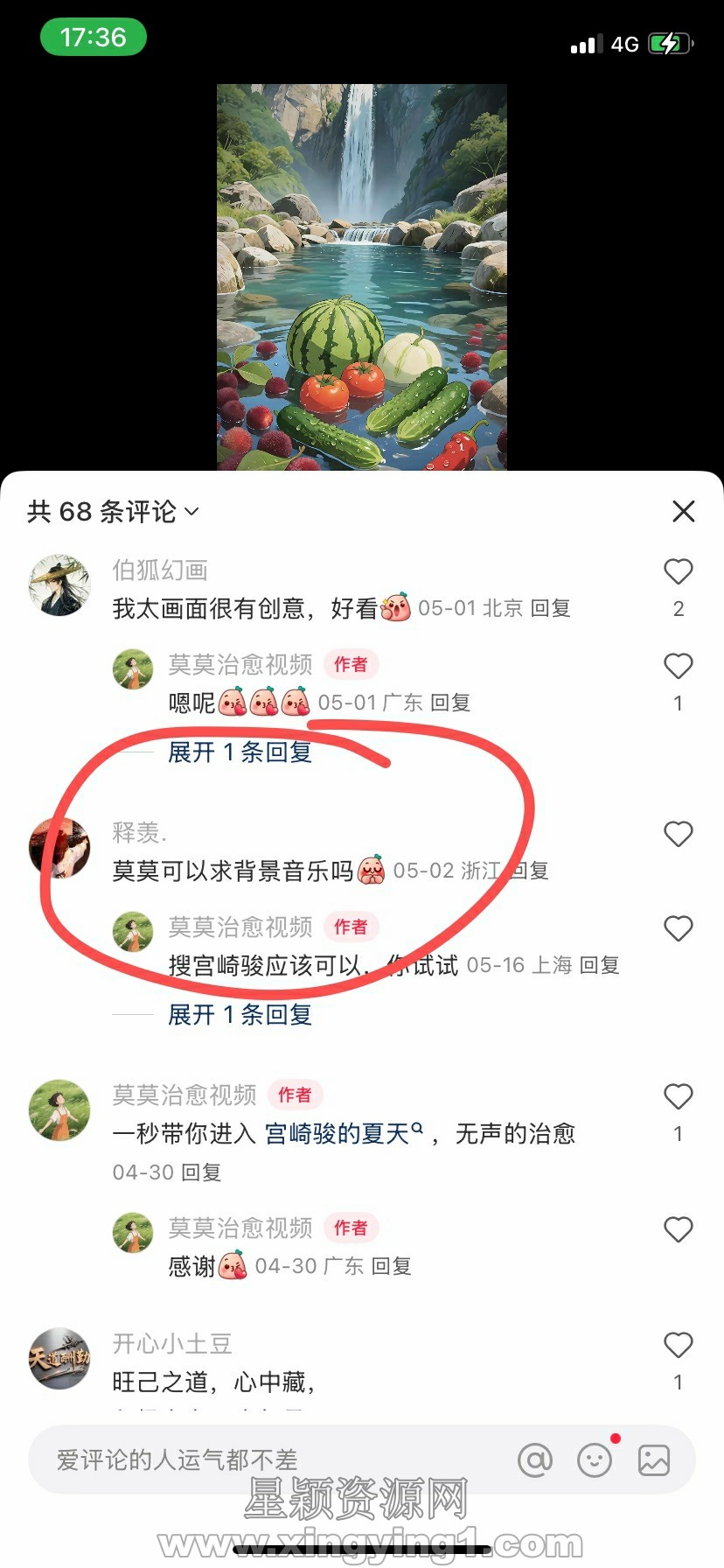Tap the comment input field
This screenshot has width=724, height=1568.
tap(262, 1459)
